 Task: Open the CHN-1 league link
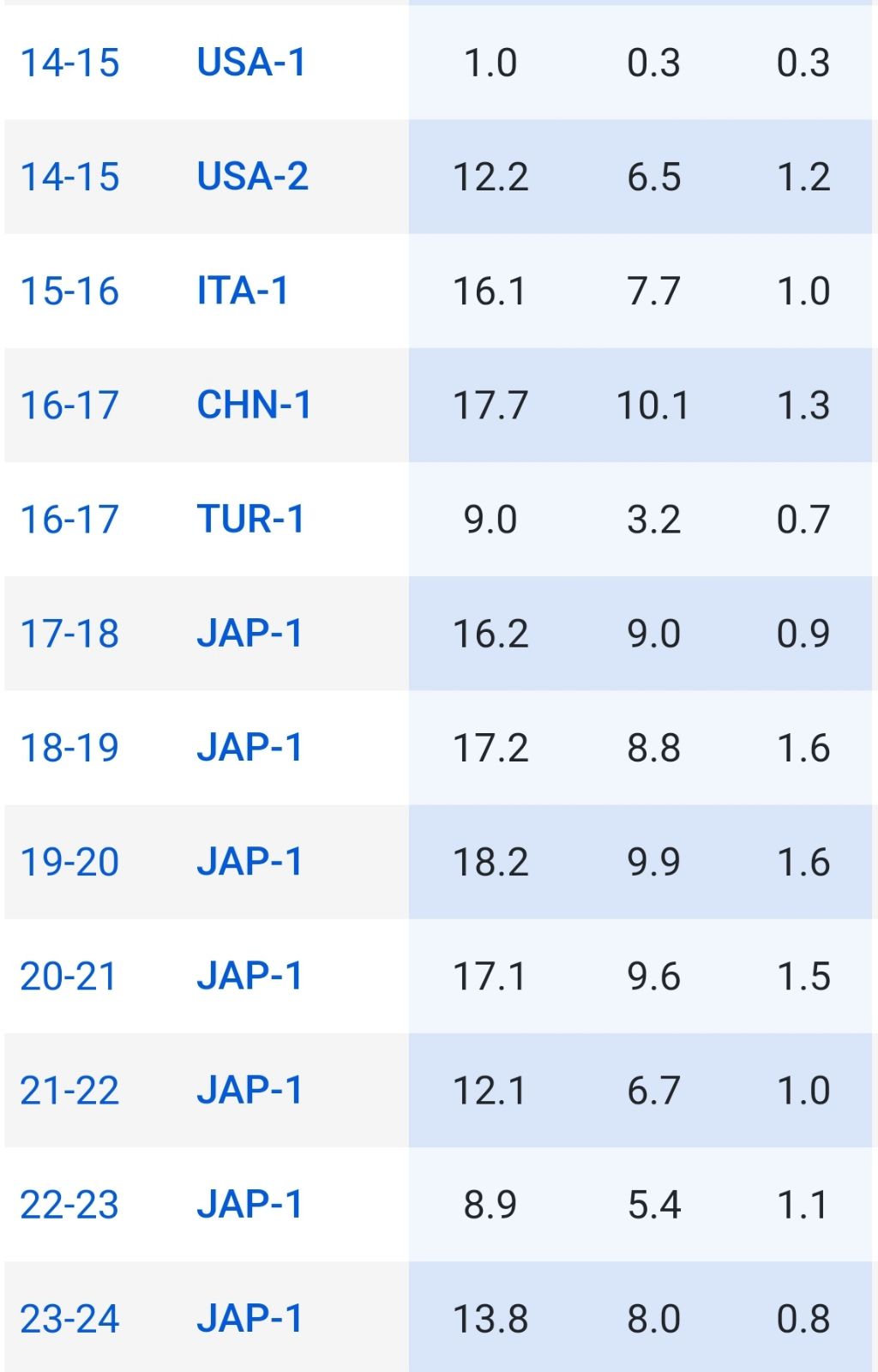[x=254, y=405]
